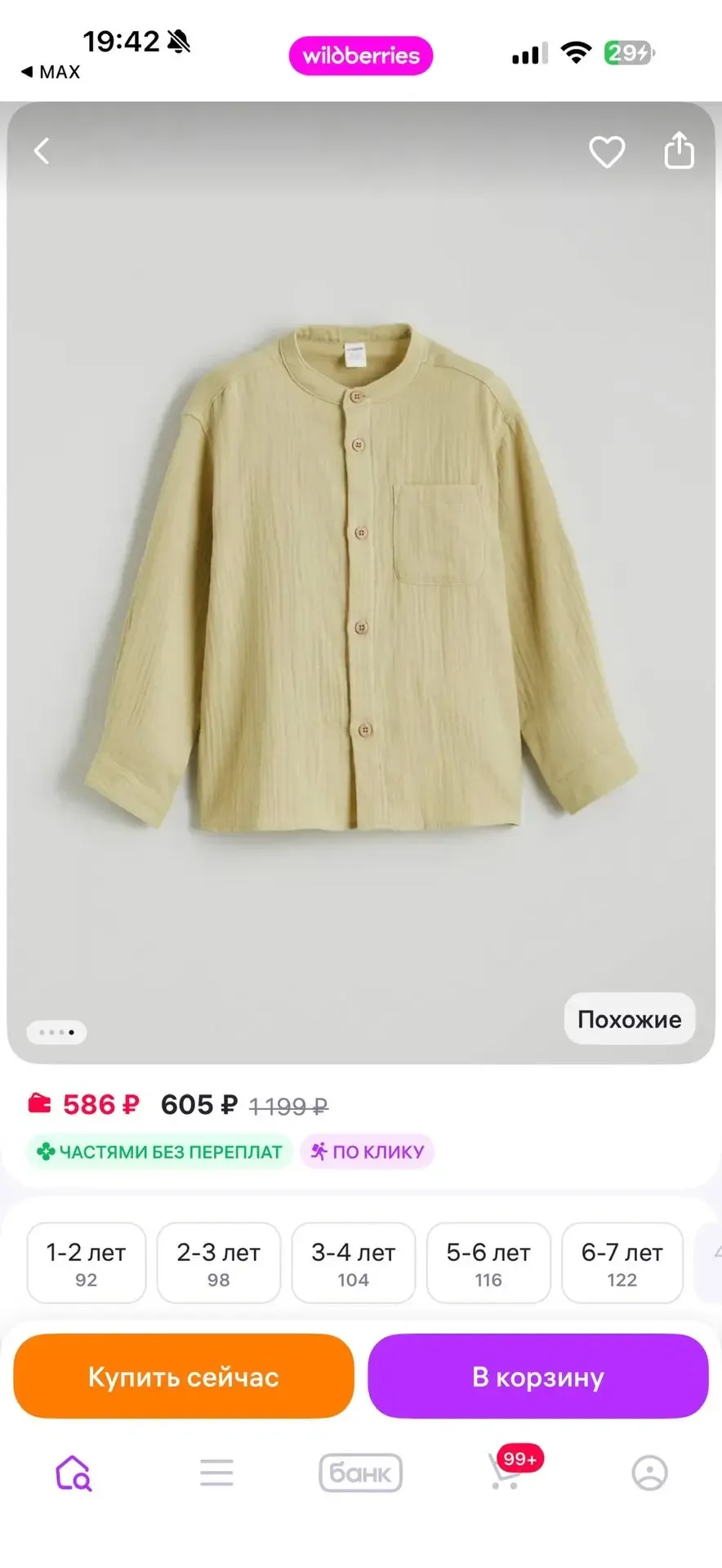722x1568 pixels.
Task: Add item with В корзину button
Action: [x=537, y=1377]
